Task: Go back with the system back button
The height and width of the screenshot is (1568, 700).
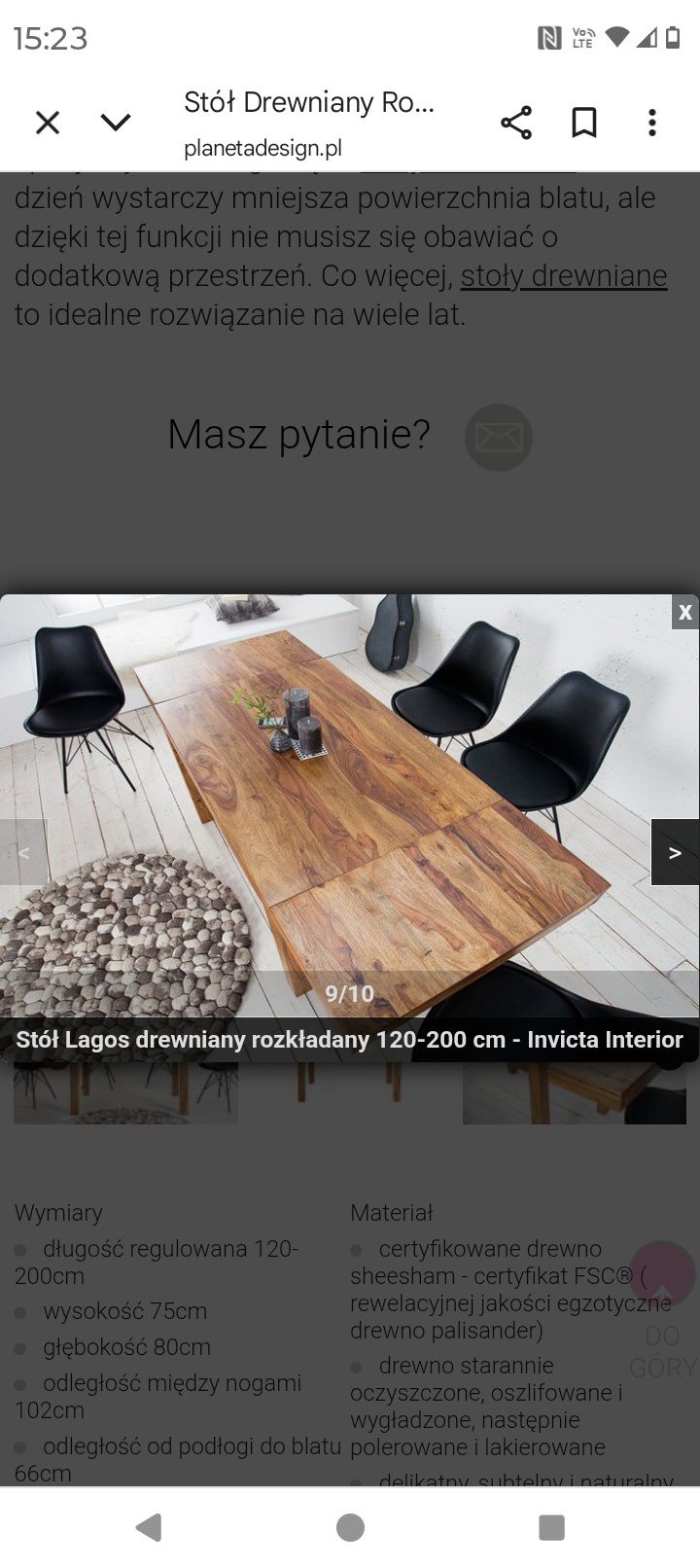Action: (x=149, y=1527)
